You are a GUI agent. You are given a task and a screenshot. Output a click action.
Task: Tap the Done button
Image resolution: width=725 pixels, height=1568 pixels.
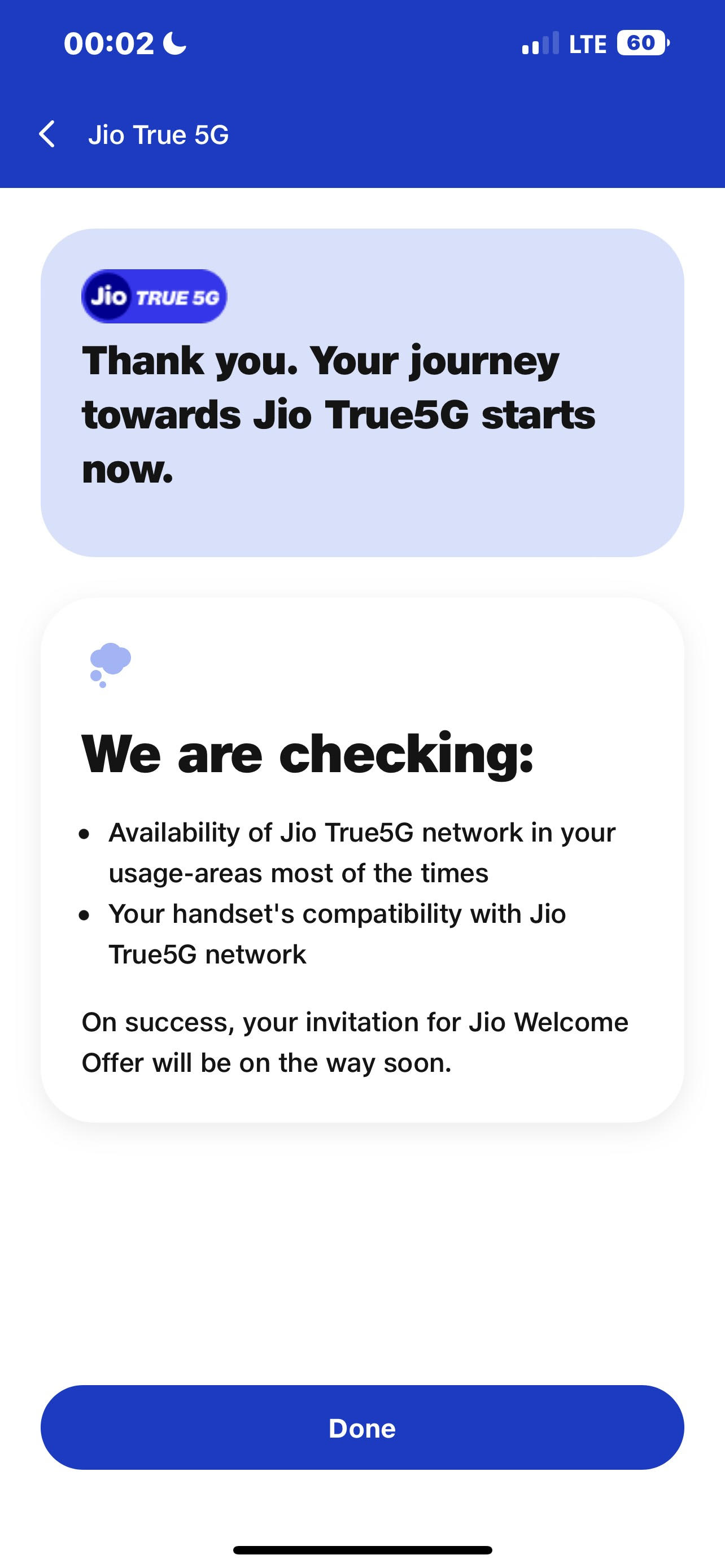click(x=362, y=1427)
